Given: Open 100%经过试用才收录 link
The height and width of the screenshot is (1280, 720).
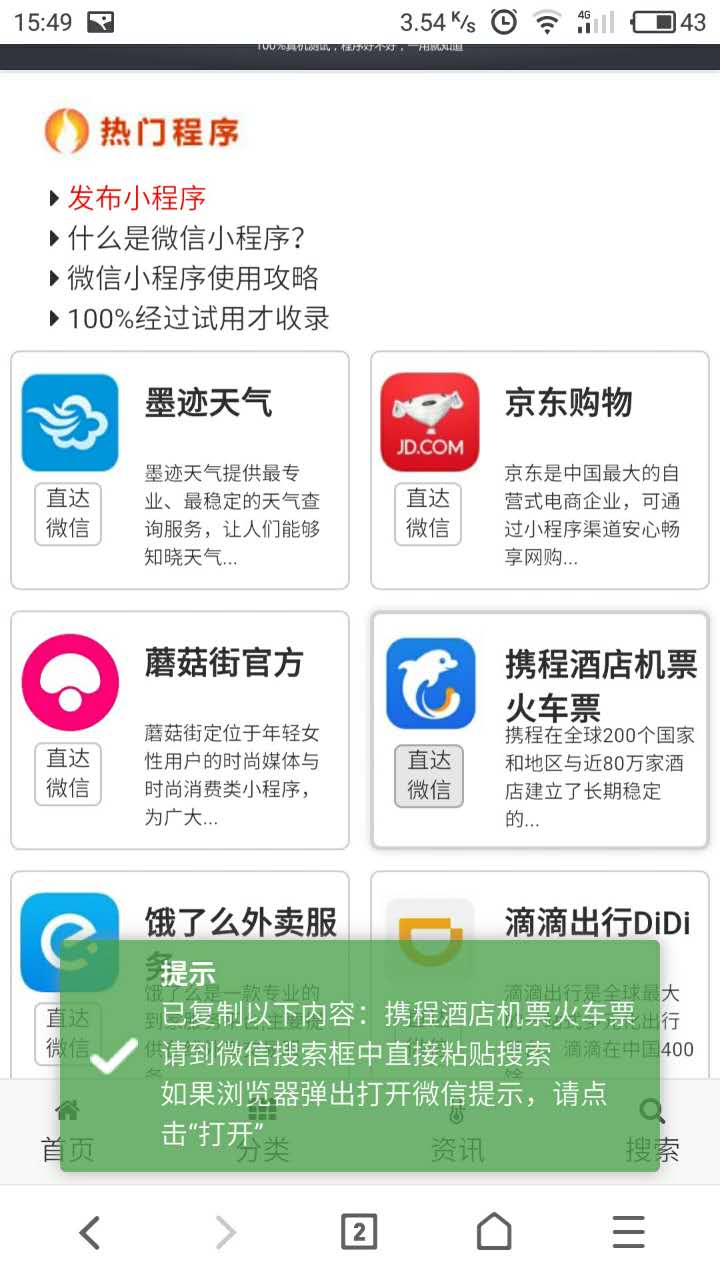Looking at the screenshot, I should [x=197, y=319].
